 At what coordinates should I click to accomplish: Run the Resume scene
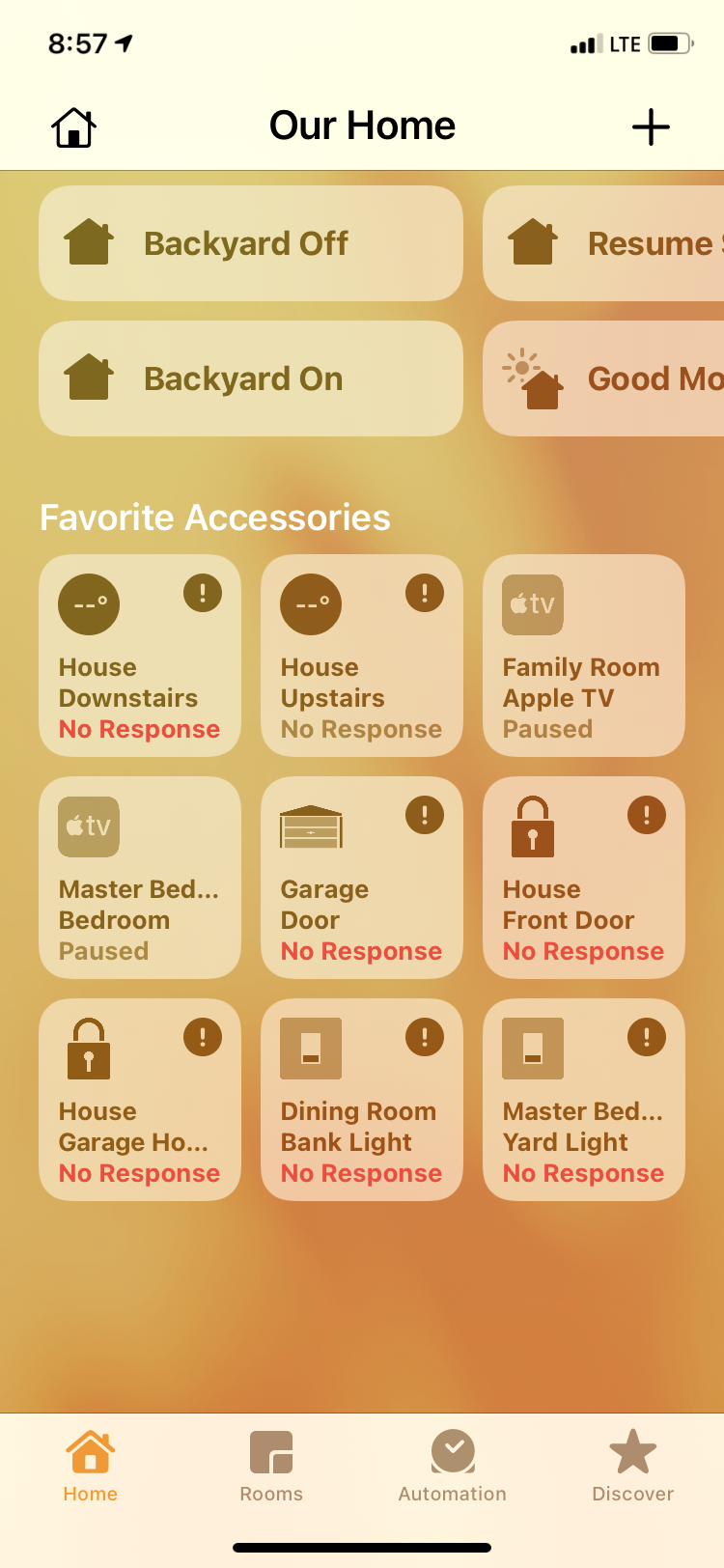(603, 243)
